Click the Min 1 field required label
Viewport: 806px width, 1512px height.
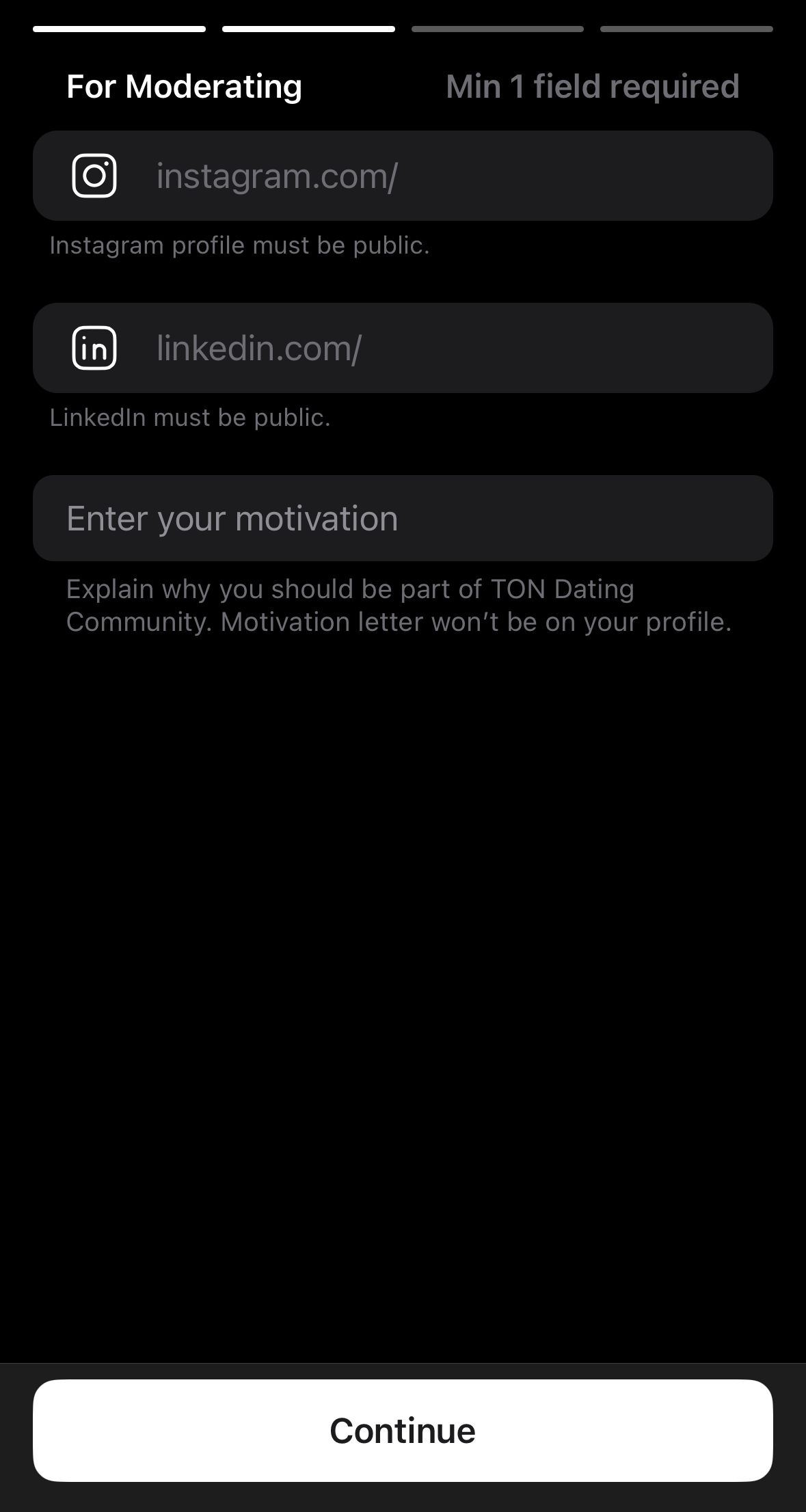coord(591,85)
